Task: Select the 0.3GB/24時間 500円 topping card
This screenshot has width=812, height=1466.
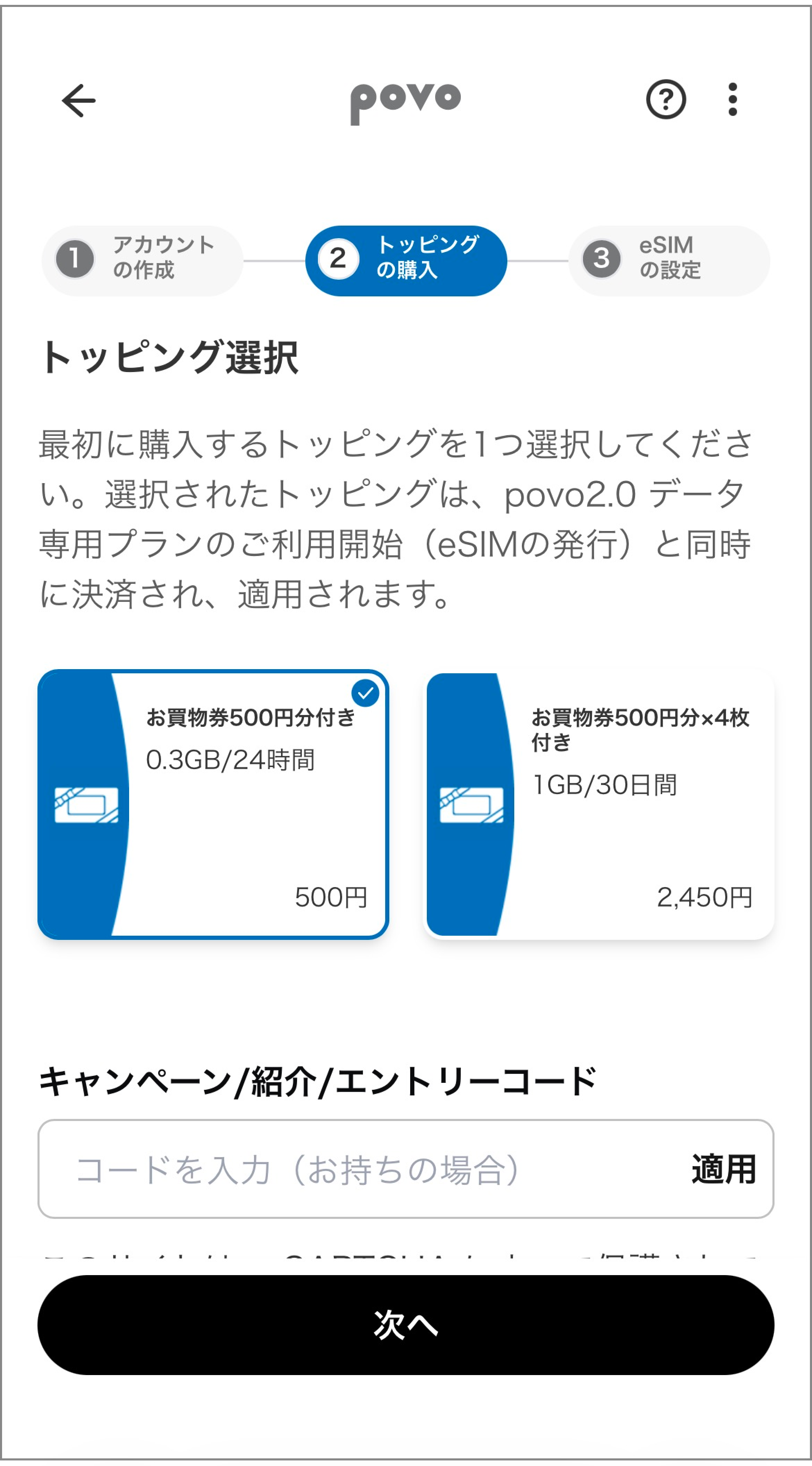Action: tap(213, 804)
